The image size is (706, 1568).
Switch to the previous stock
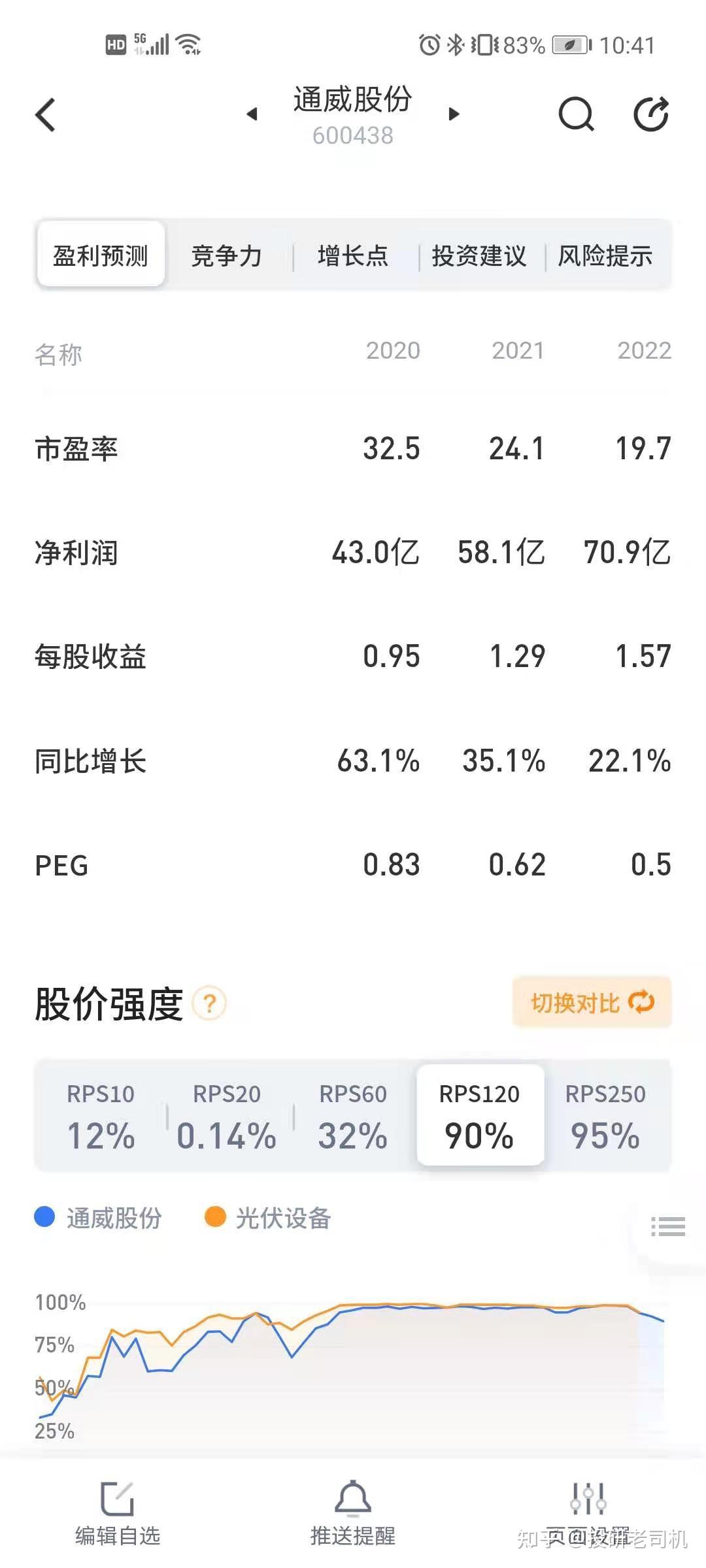coord(252,114)
